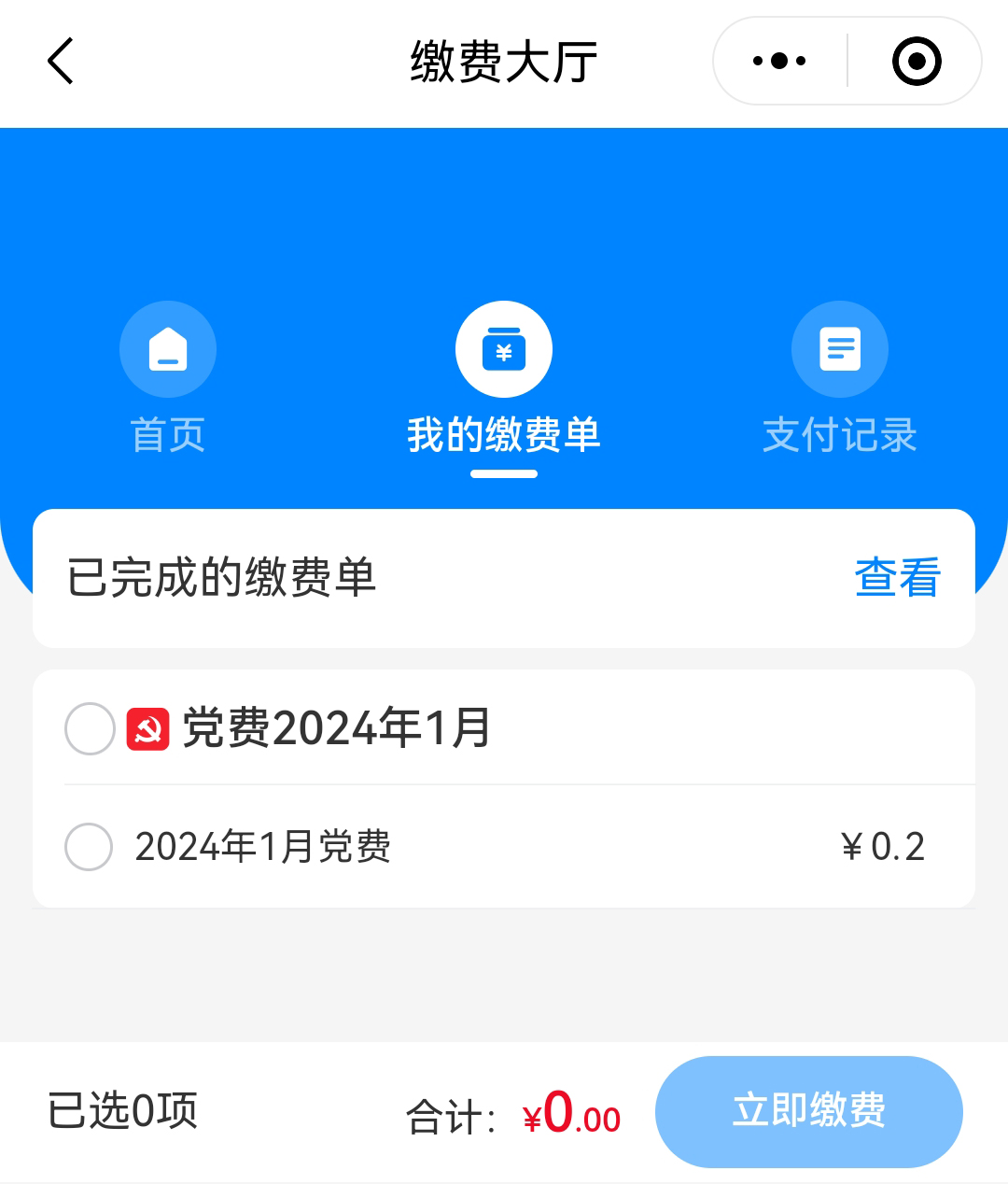Tap the 立即缴费 button

(x=808, y=1111)
